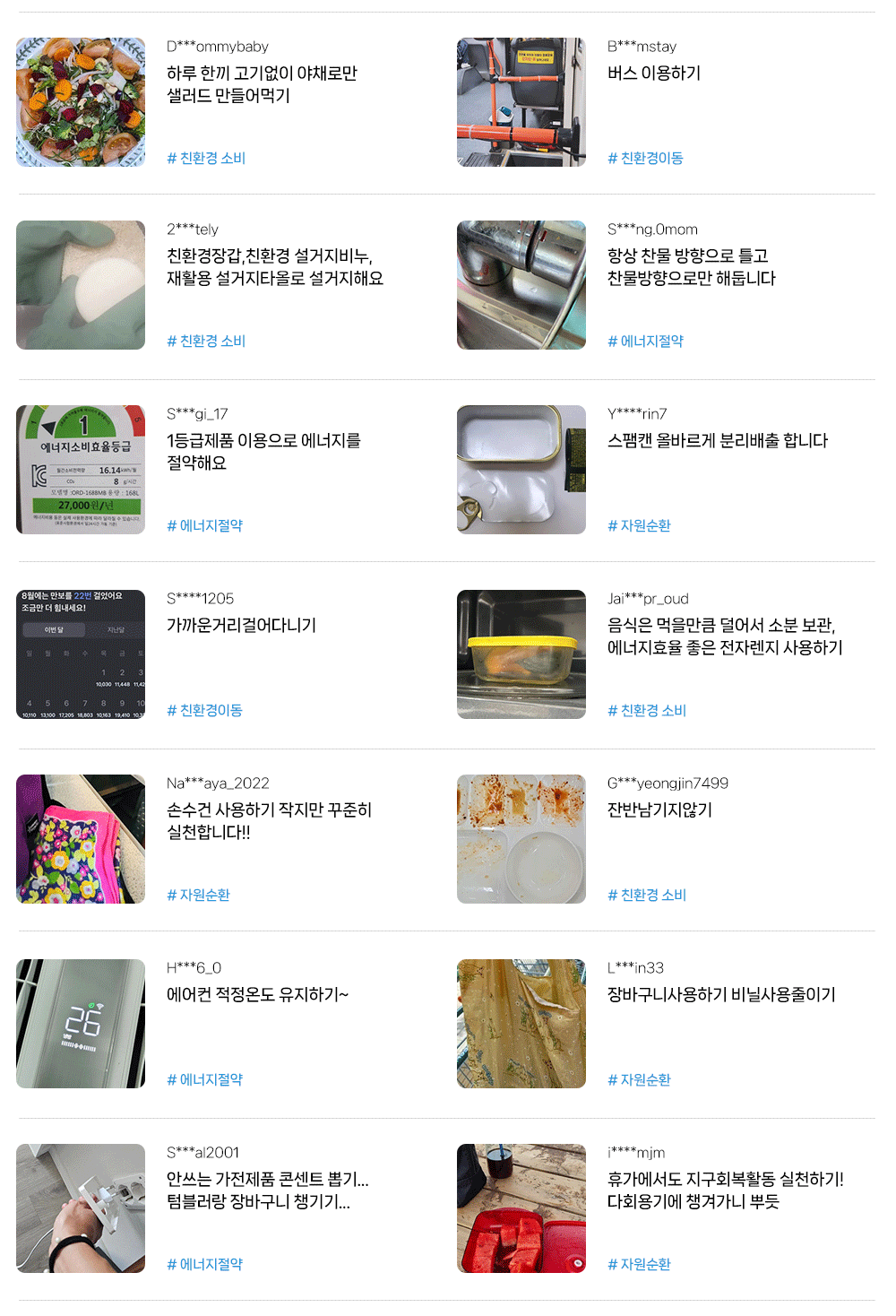Select #자원순환 tag under Y****rin7's post

(639, 525)
